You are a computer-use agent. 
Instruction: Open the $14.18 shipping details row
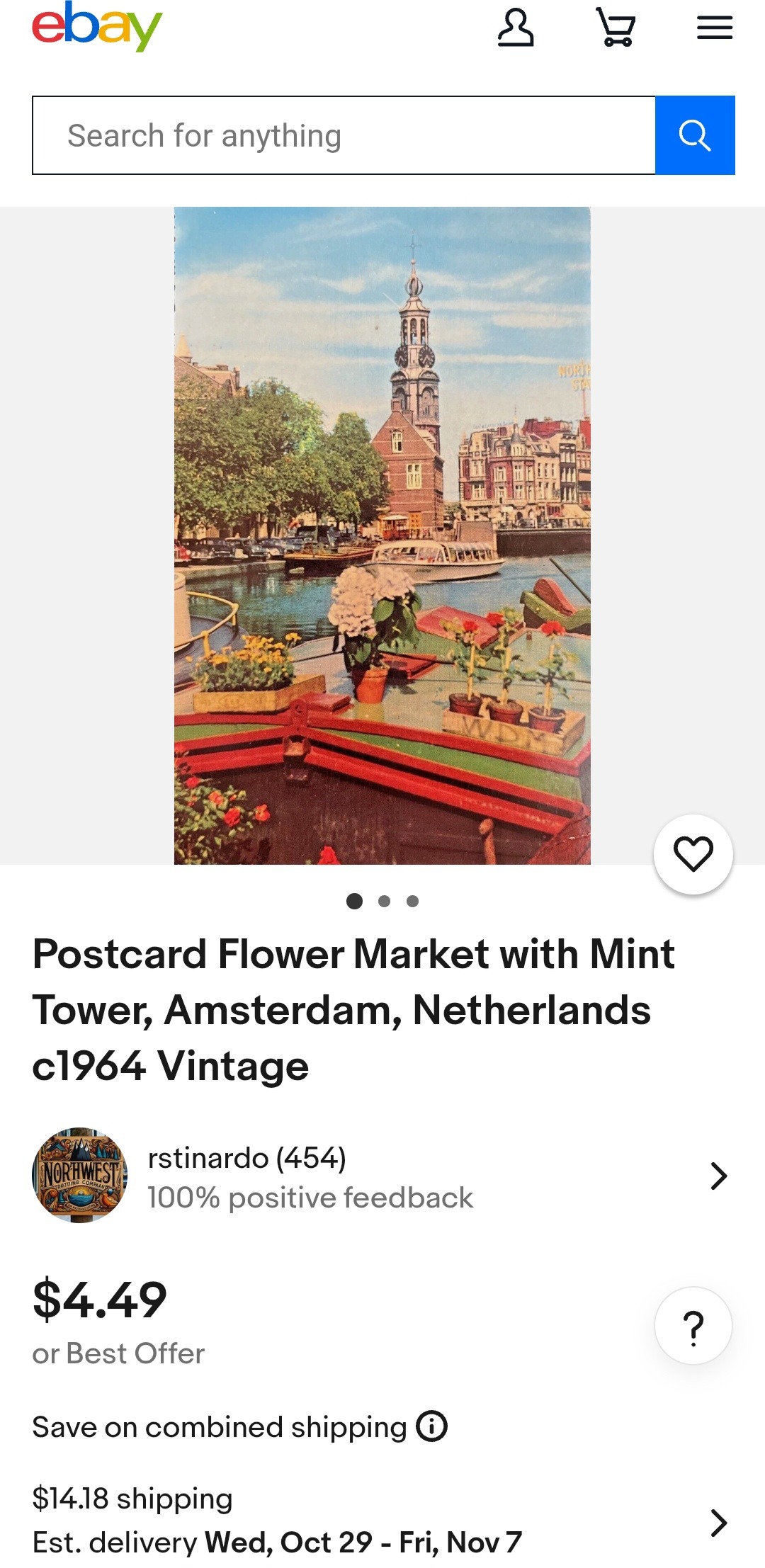pyautogui.click(x=382, y=1521)
